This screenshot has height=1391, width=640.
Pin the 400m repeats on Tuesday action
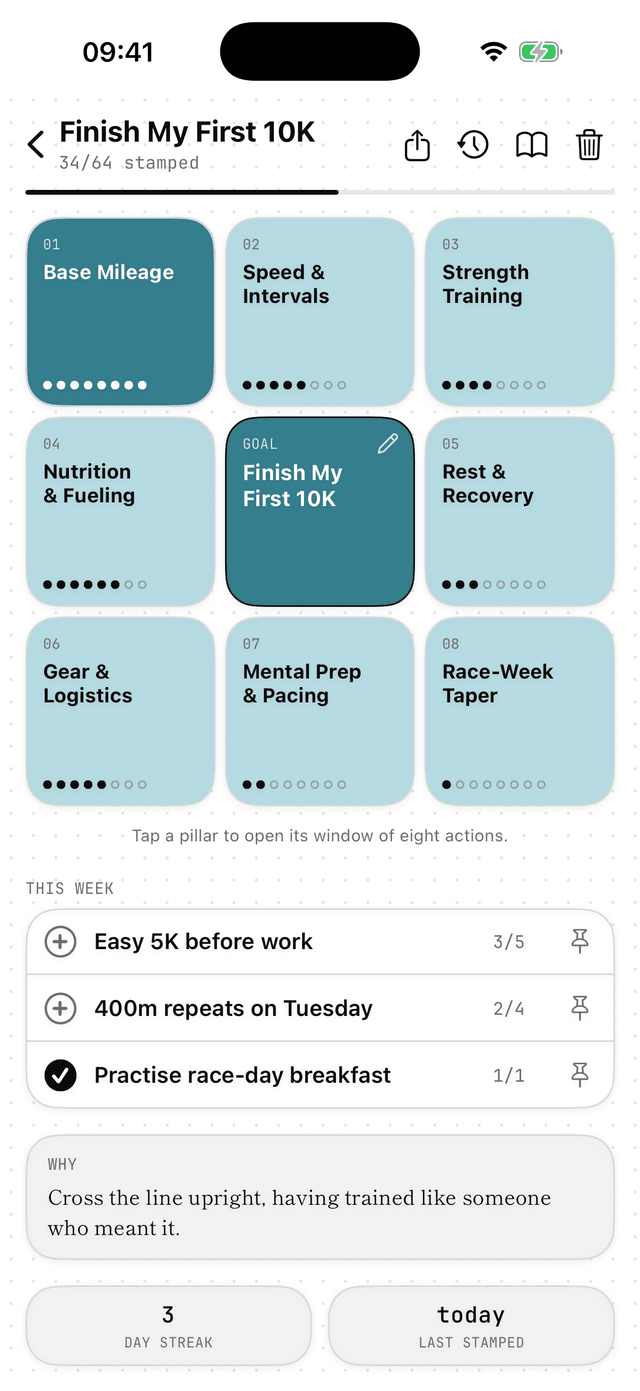(580, 1008)
